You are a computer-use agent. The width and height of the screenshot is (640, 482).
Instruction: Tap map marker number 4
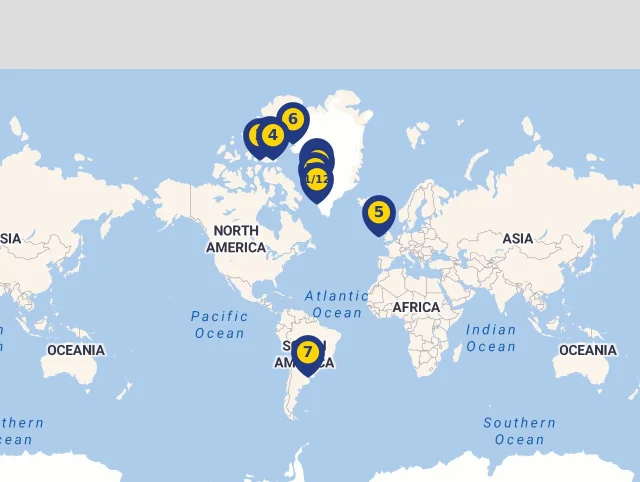point(273,134)
